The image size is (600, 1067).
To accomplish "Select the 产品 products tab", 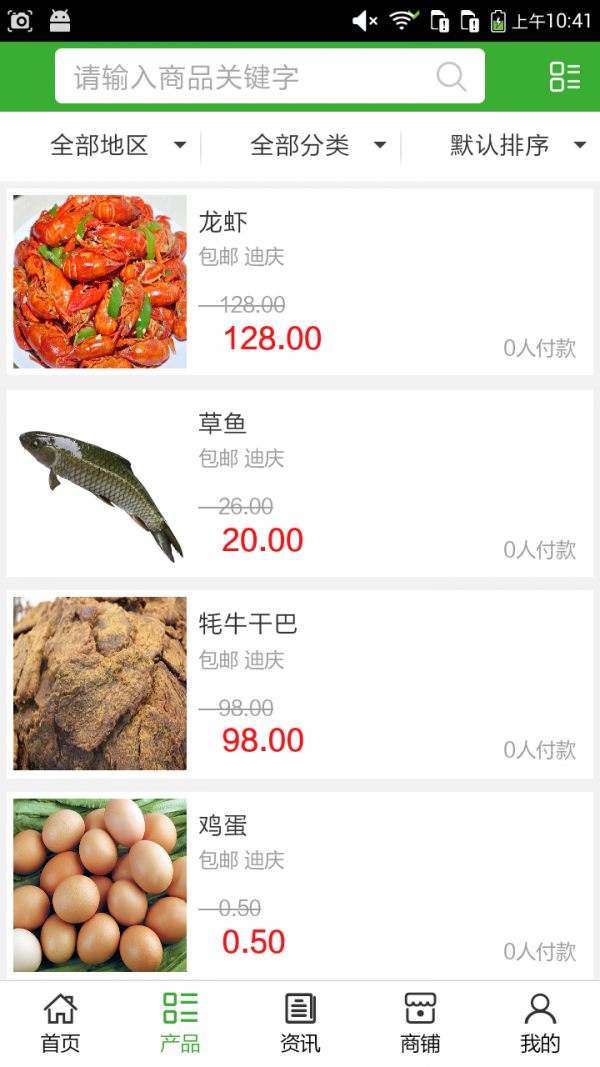I will [x=180, y=1023].
